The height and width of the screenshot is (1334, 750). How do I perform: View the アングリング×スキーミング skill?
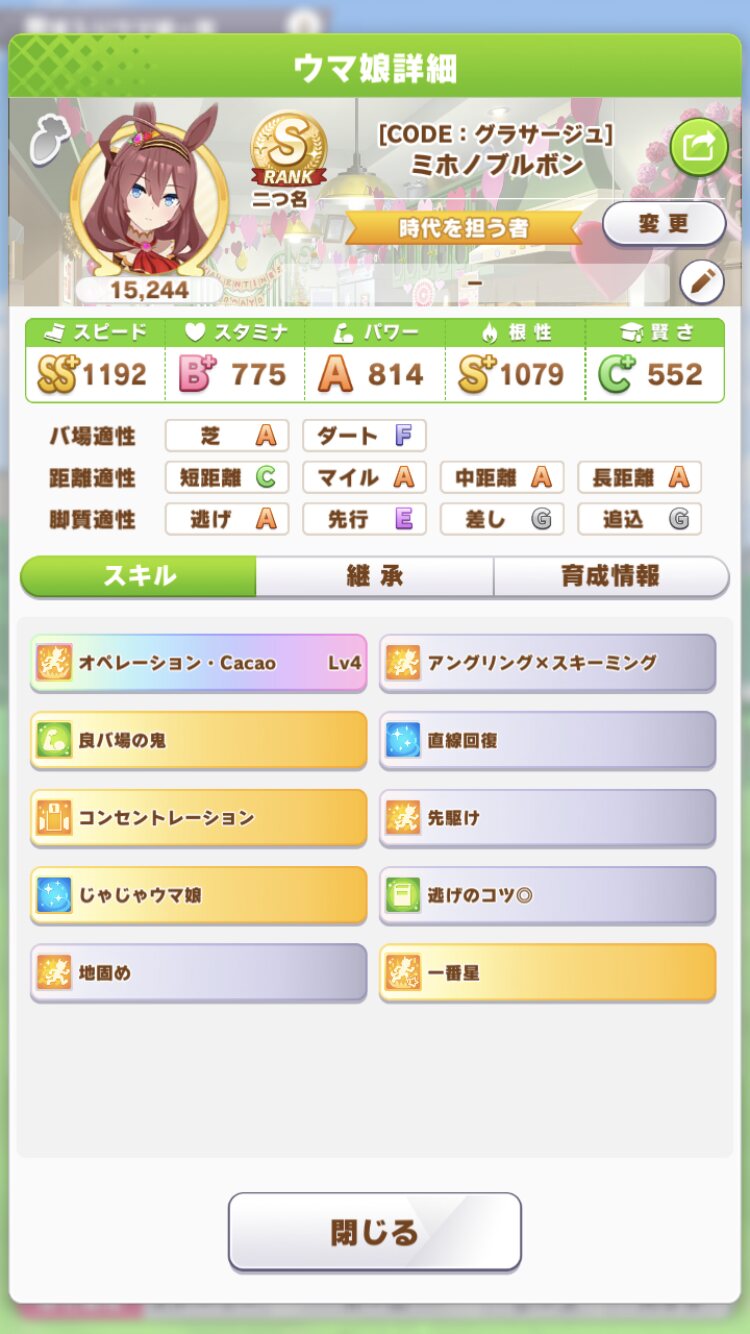pos(547,662)
